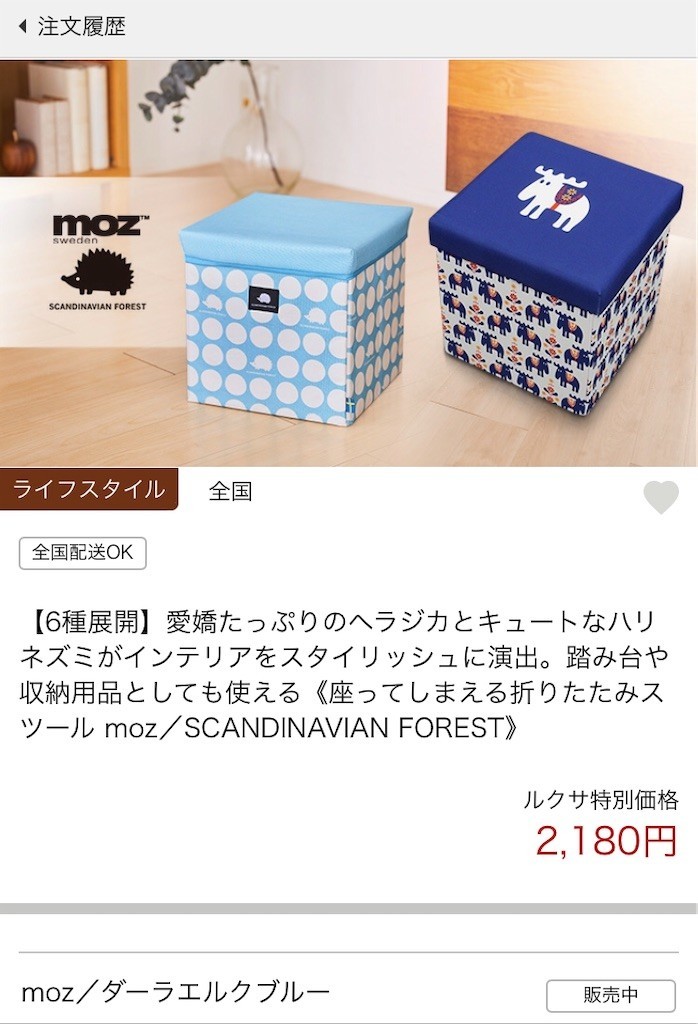Tap the 販売中 button for ダーラエルクブルー
Screen dimensions: 698x1024
pyautogui.click(x=610, y=995)
